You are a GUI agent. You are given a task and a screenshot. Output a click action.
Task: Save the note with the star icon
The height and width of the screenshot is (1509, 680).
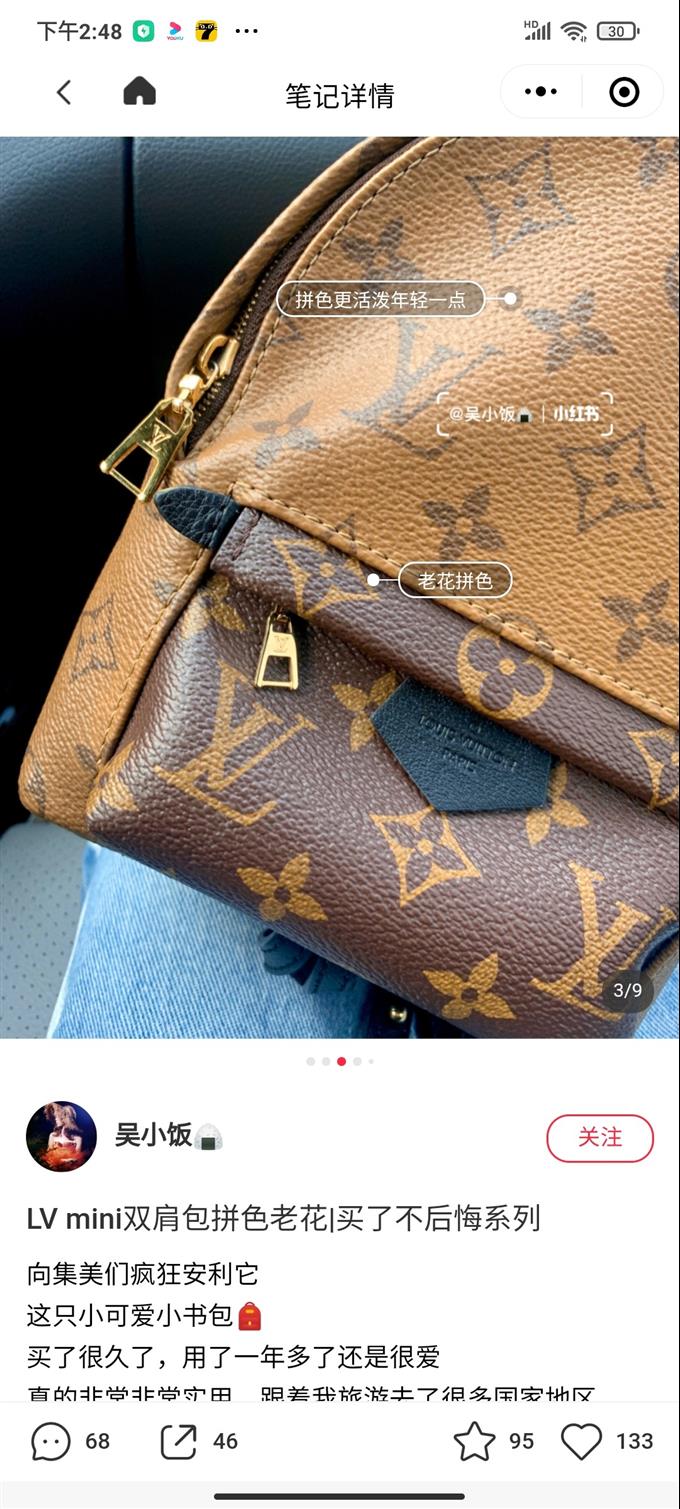click(474, 1441)
